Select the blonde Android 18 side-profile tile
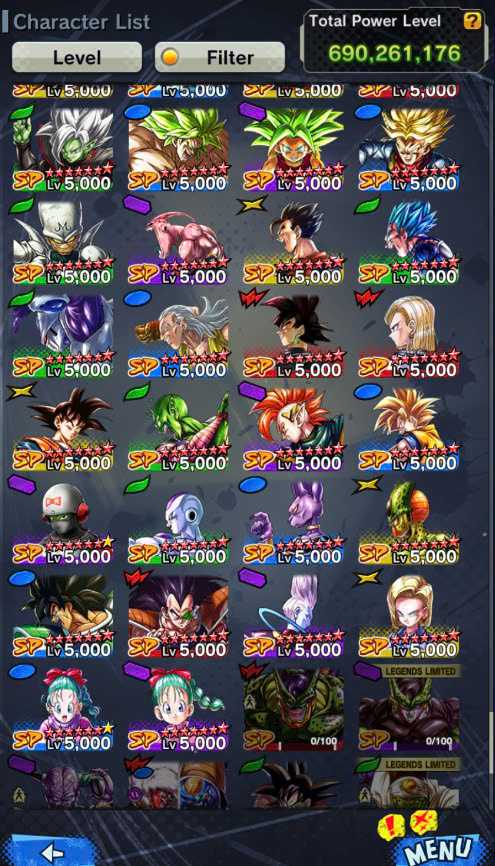Image resolution: width=495 pixels, height=866 pixels. [409, 336]
